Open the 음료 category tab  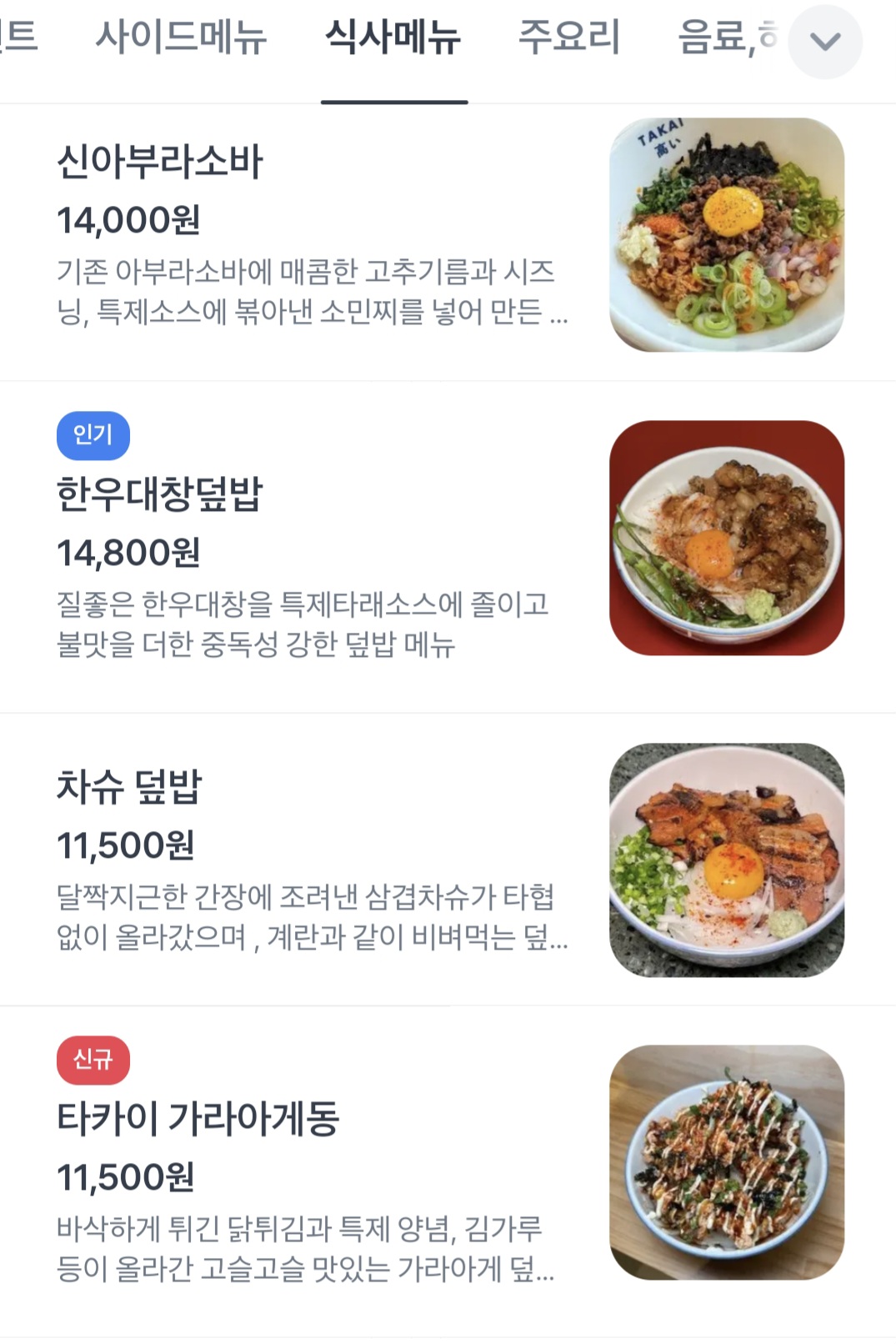click(727, 38)
